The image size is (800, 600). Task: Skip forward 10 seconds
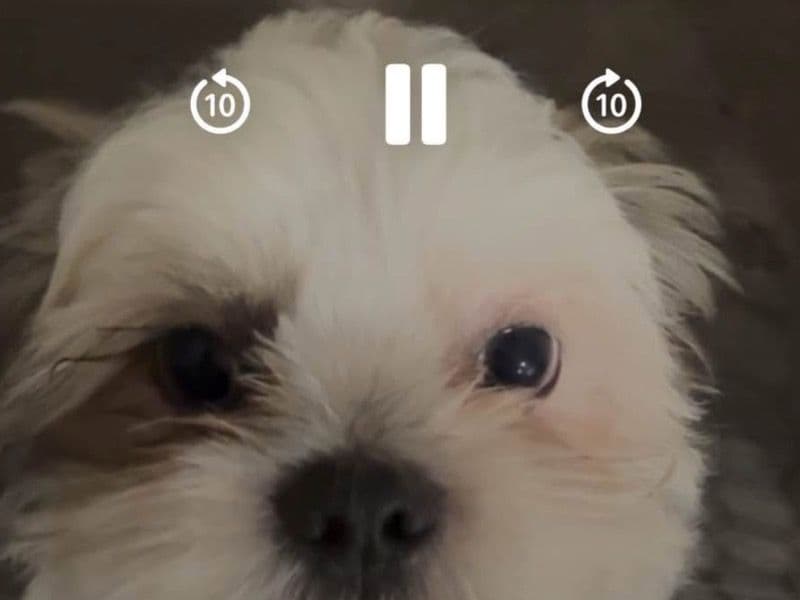611,103
